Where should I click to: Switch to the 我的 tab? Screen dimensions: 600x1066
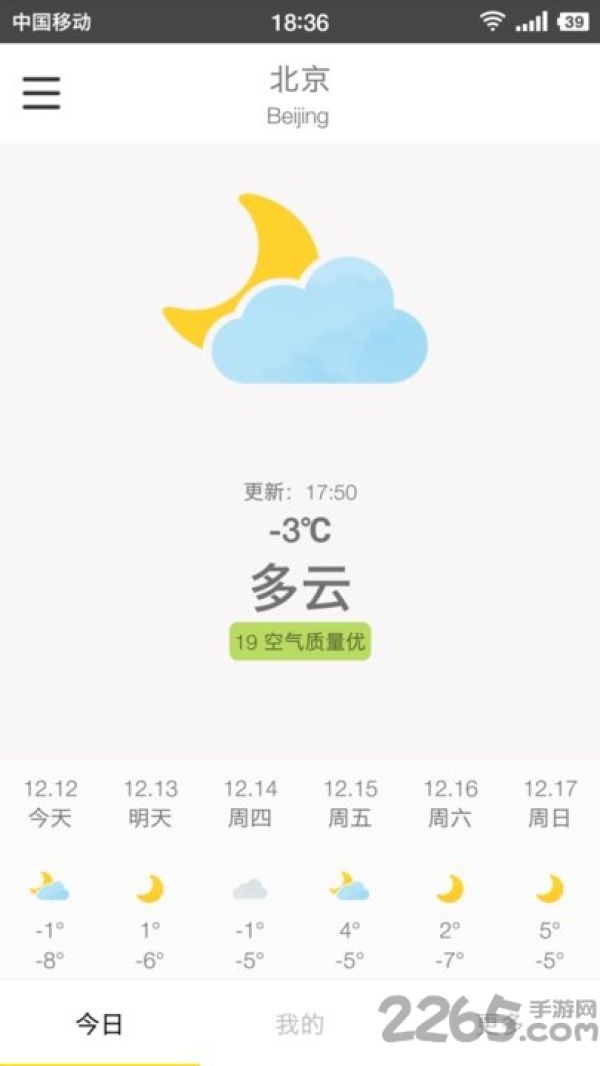pyautogui.click(x=300, y=1024)
